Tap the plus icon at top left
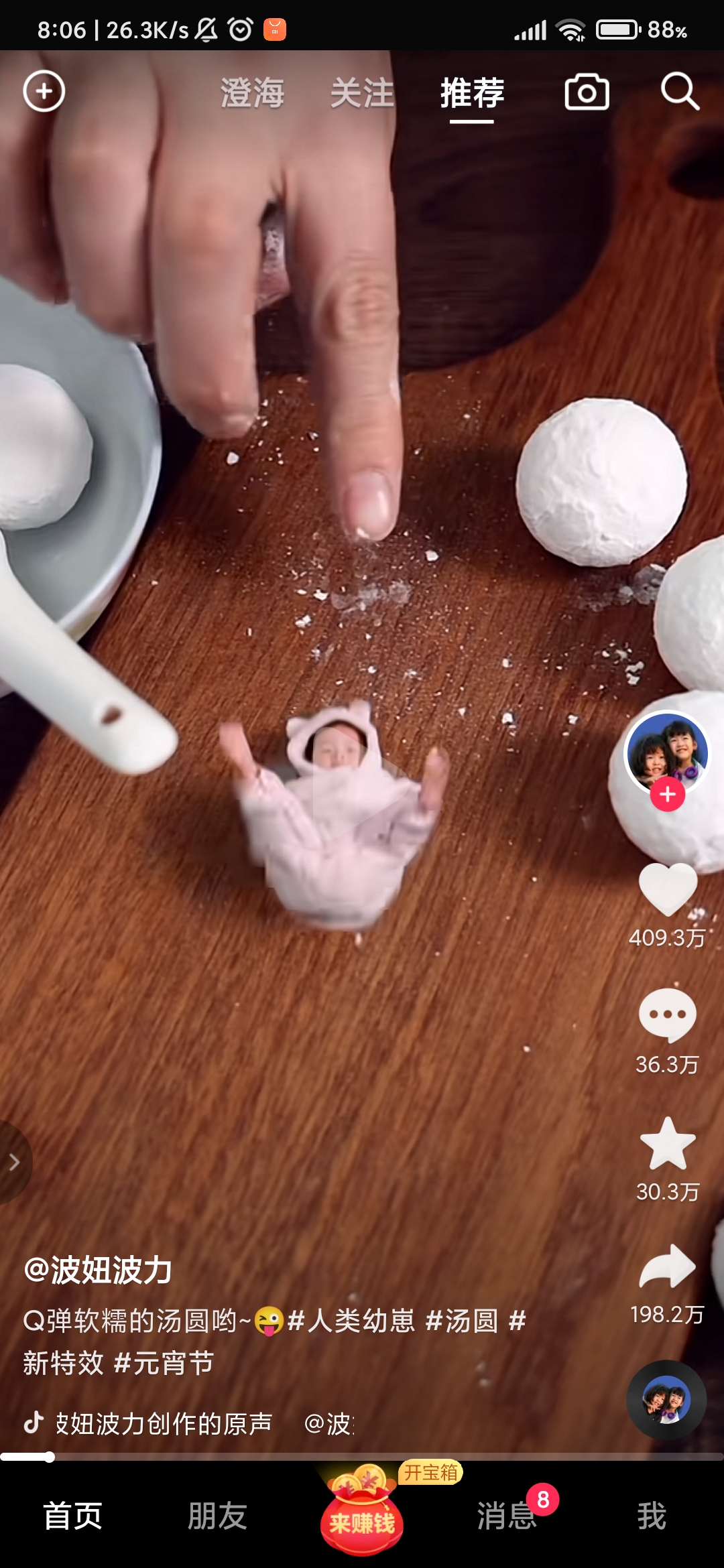Viewport: 724px width, 1568px height. (x=44, y=91)
